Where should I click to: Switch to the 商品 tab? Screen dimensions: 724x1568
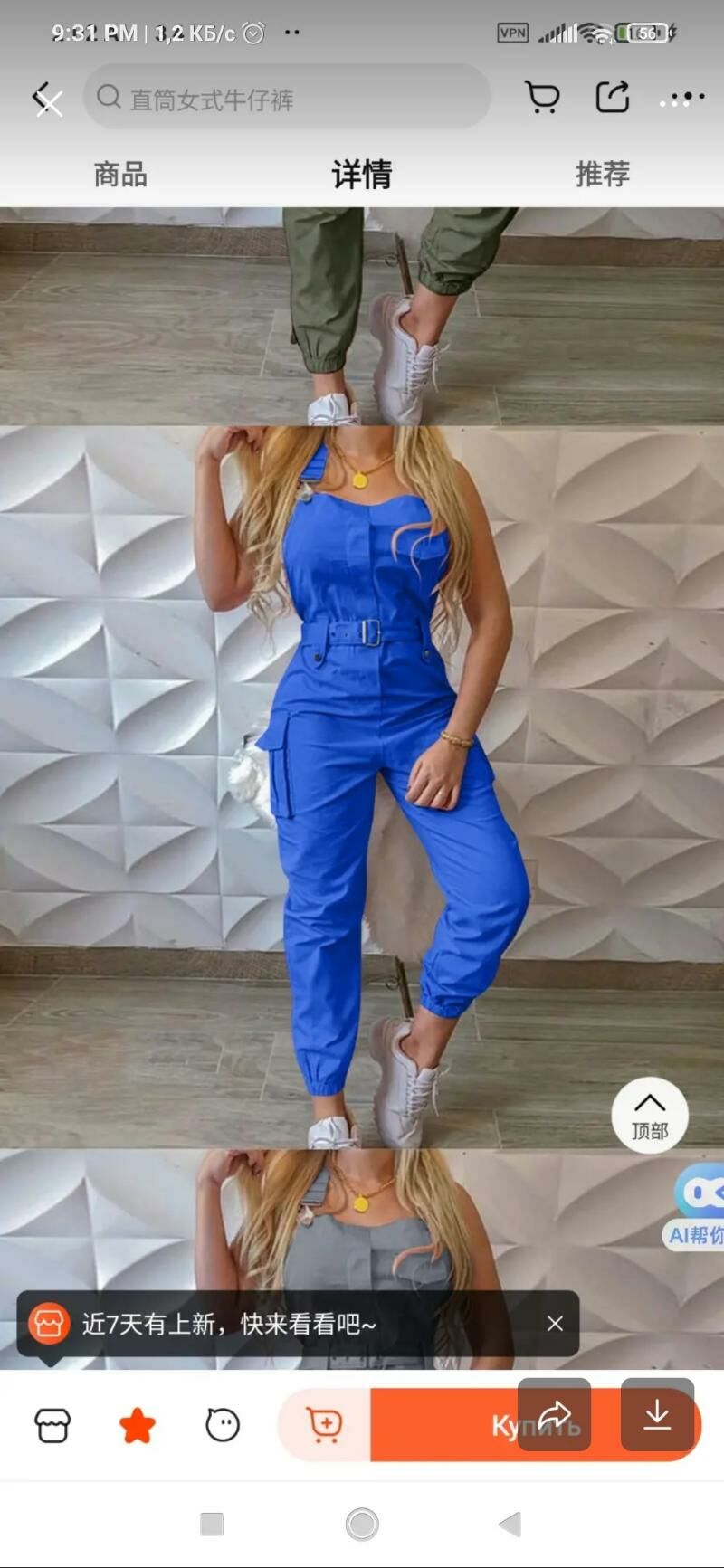(120, 174)
